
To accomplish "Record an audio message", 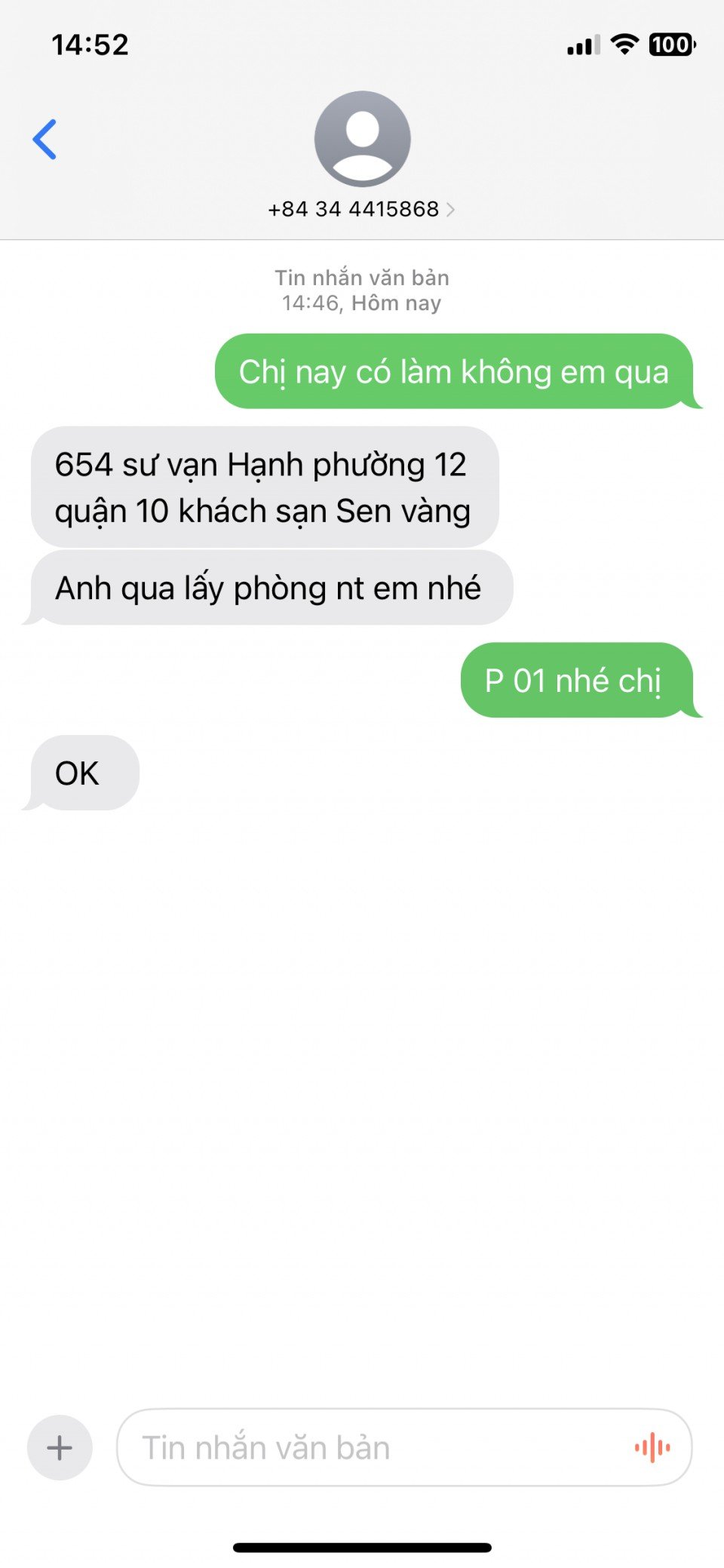I will point(652,1447).
